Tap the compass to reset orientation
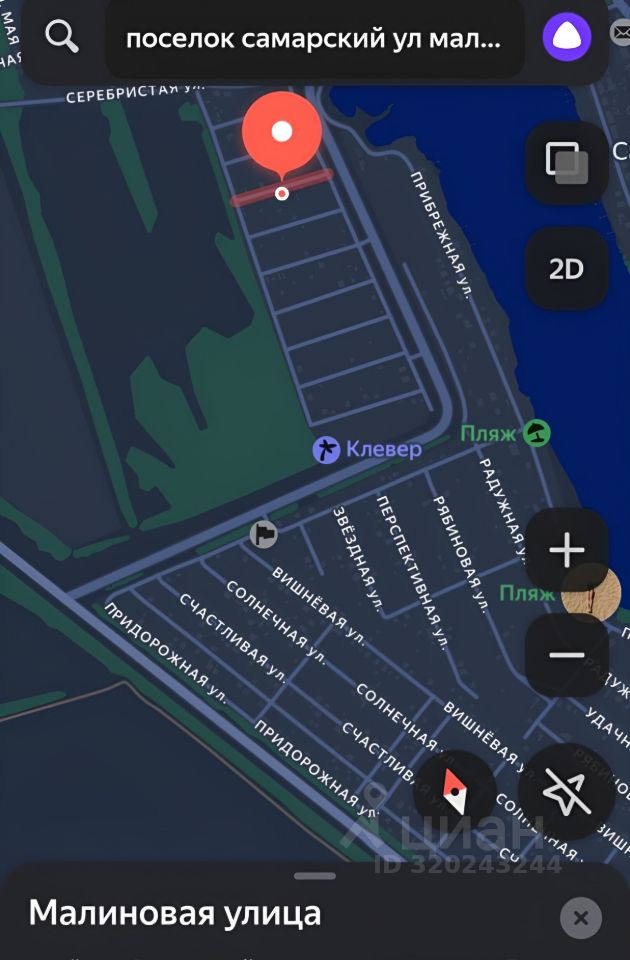The height and width of the screenshot is (960, 630). [x=455, y=793]
